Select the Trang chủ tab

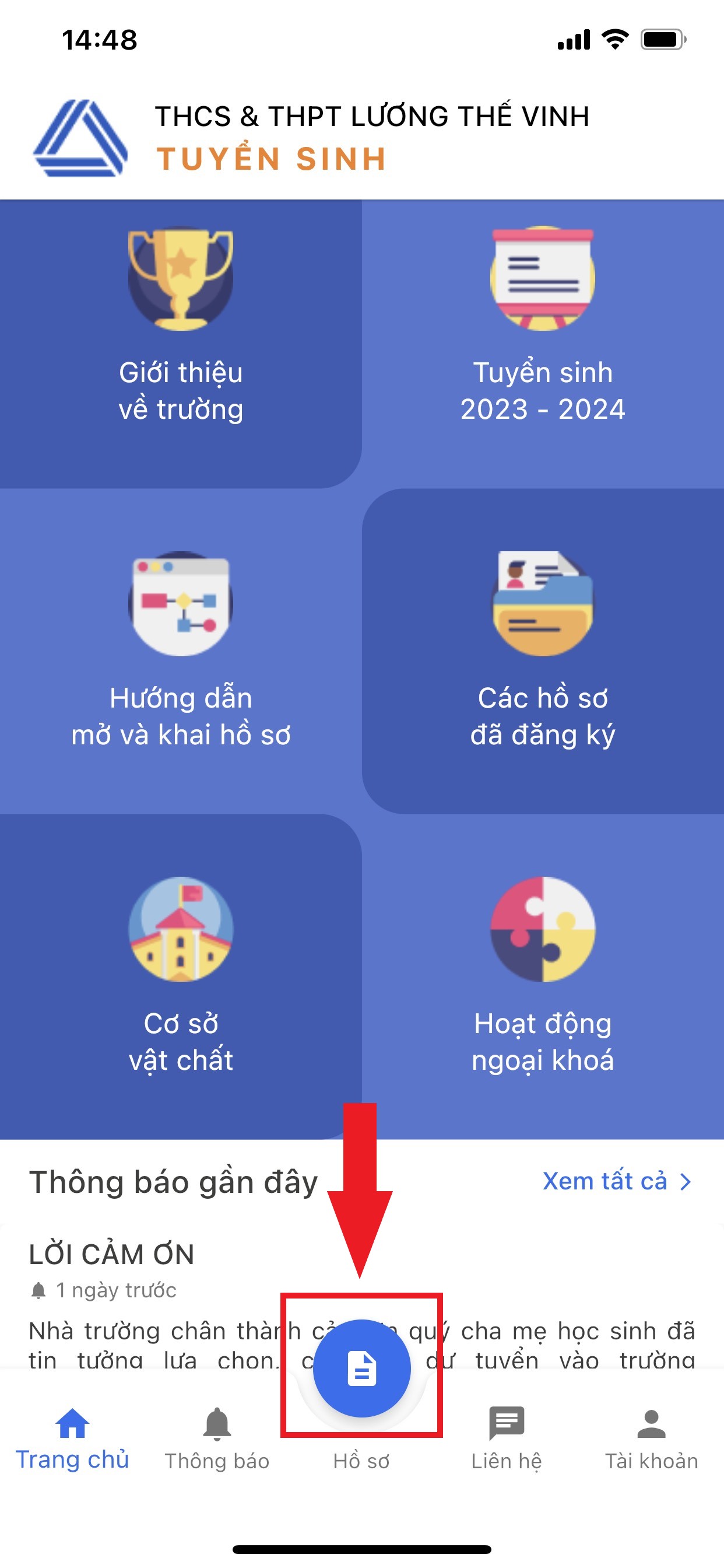pyautogui.click(x=72, y=1440)
